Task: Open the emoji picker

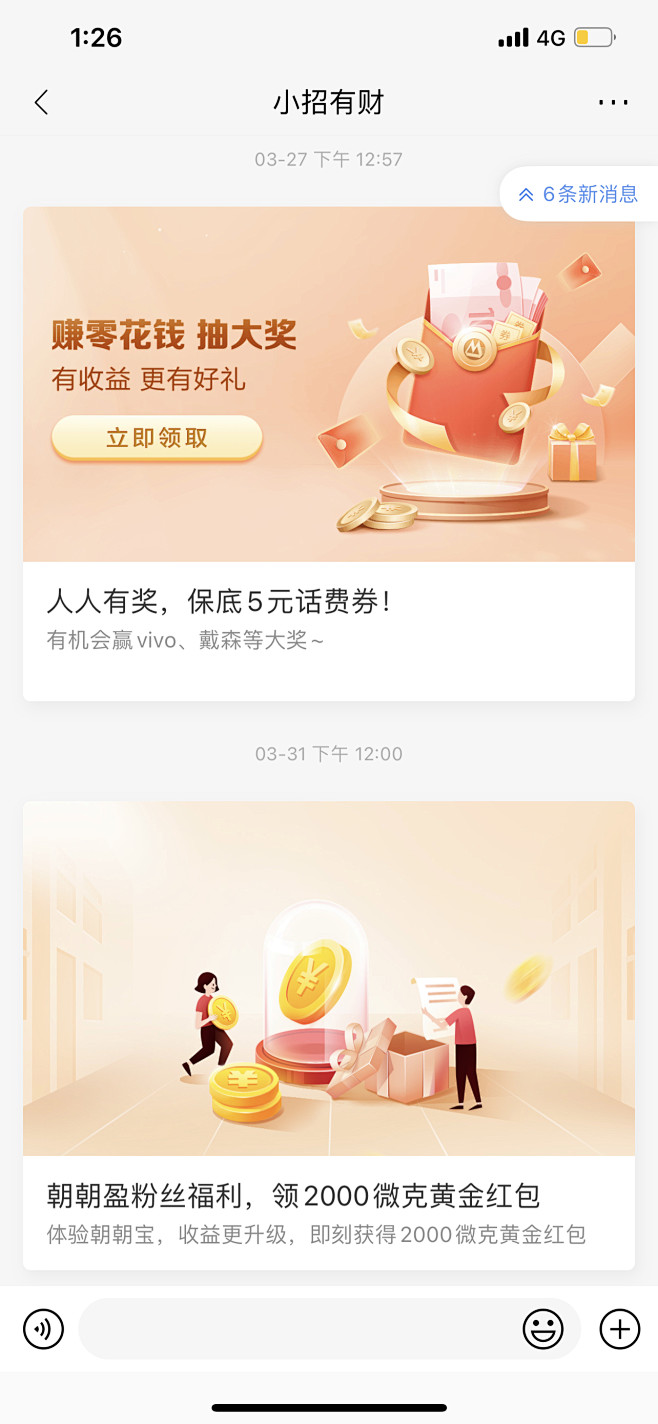Action: pos(543,1329)
